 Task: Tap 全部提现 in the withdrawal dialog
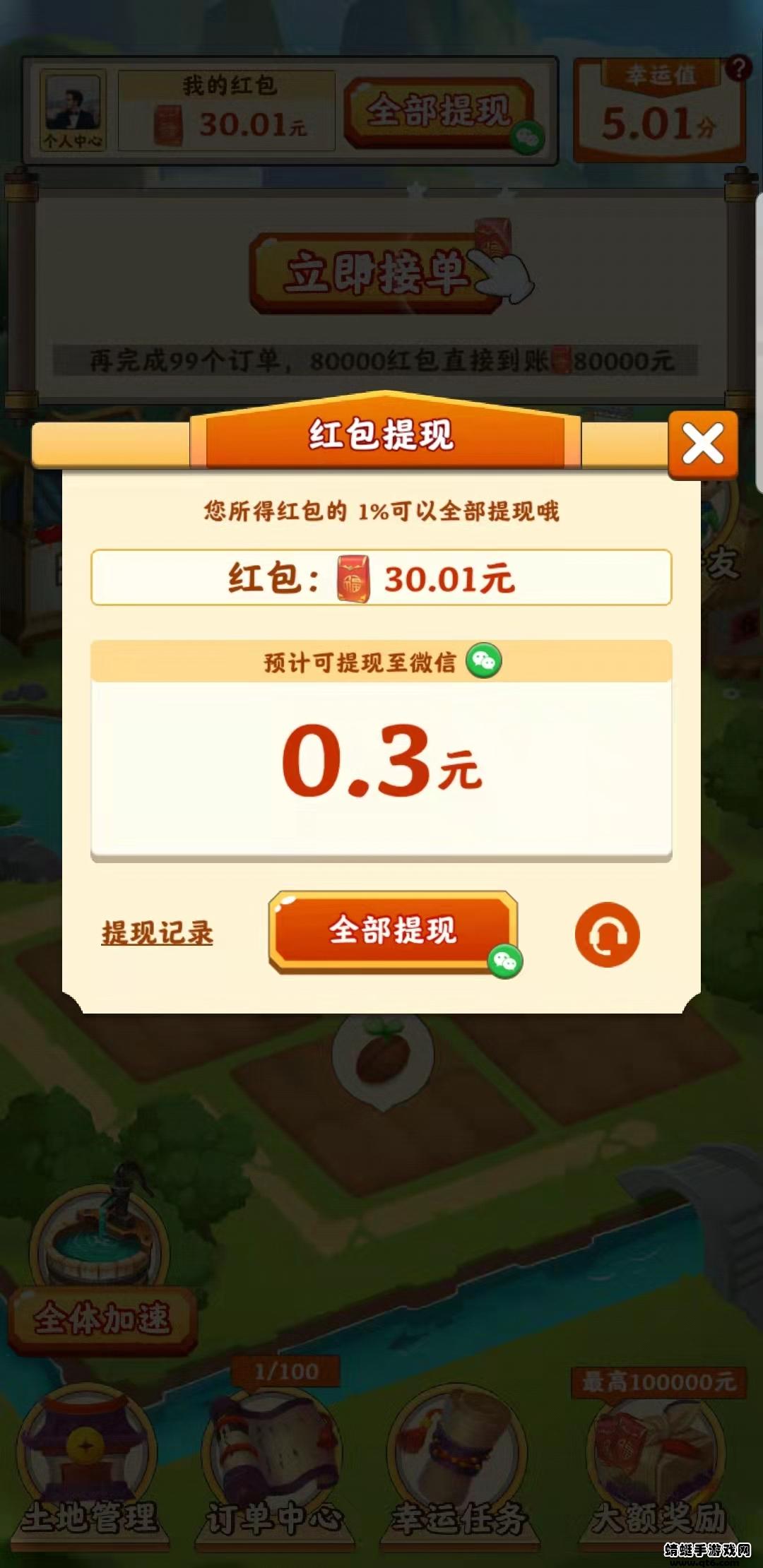point(393,932)
